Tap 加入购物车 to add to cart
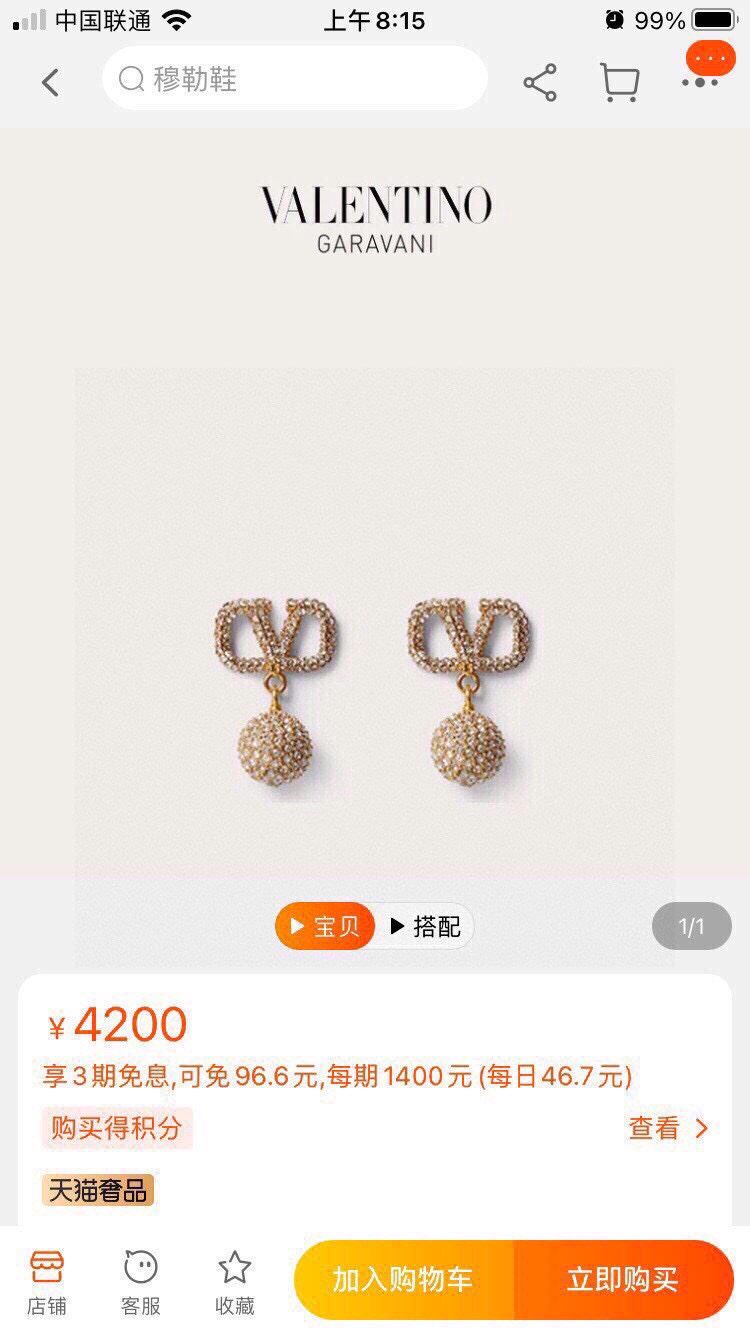 coord(403,1279)
